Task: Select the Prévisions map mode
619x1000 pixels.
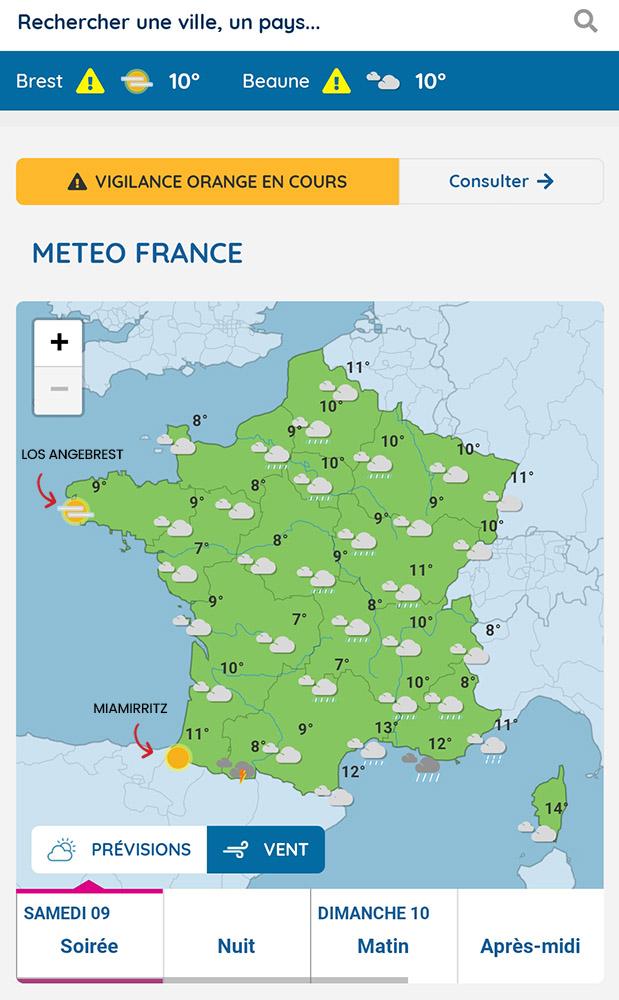Action: (119, 849)
